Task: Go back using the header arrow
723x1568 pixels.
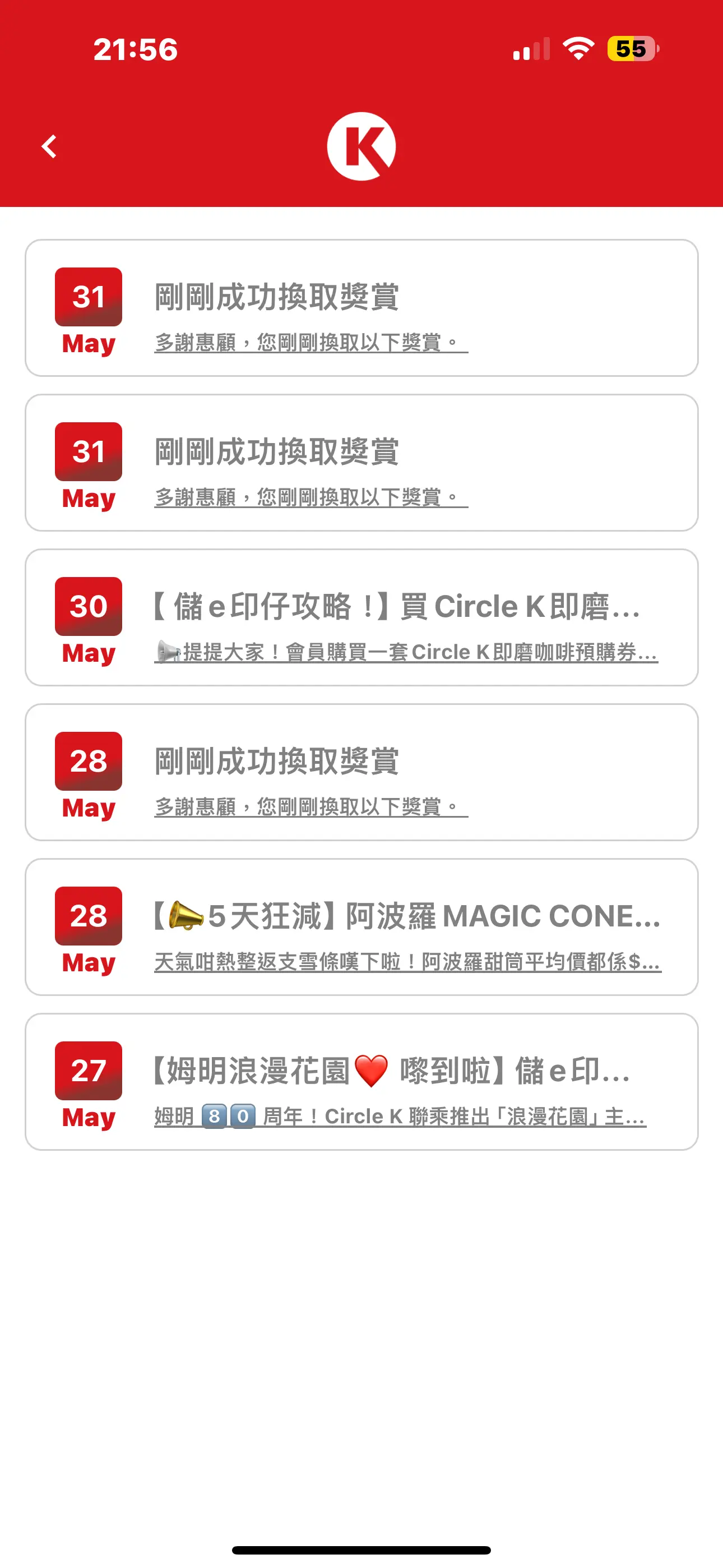Action: coord(49,147)
